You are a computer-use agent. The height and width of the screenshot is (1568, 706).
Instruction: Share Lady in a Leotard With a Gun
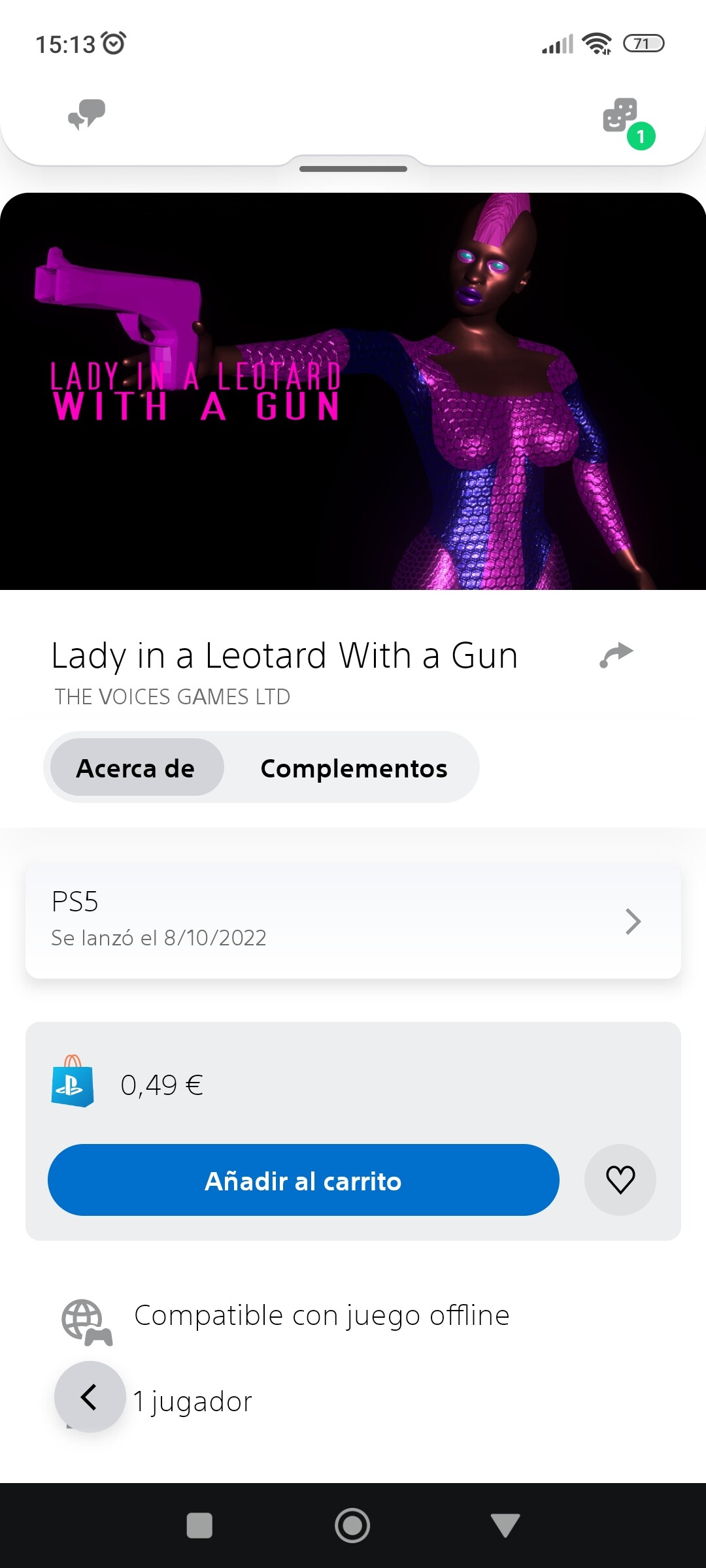[x=616, y=655]
